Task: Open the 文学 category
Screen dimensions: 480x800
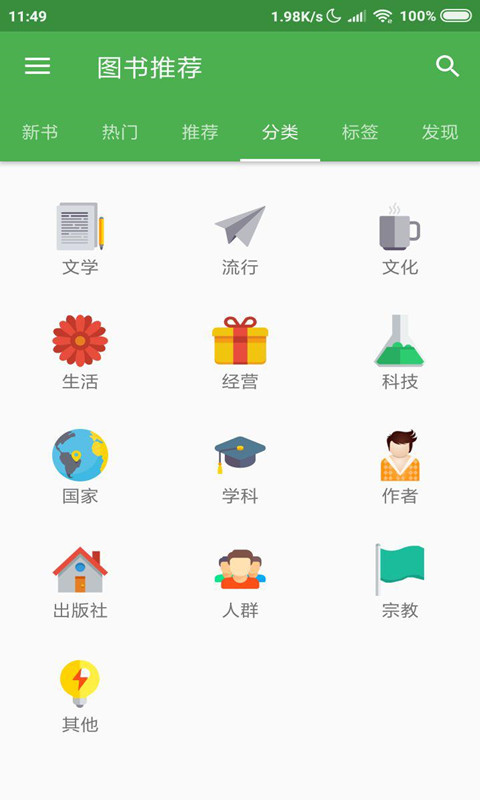Action: tap(80, 239)
